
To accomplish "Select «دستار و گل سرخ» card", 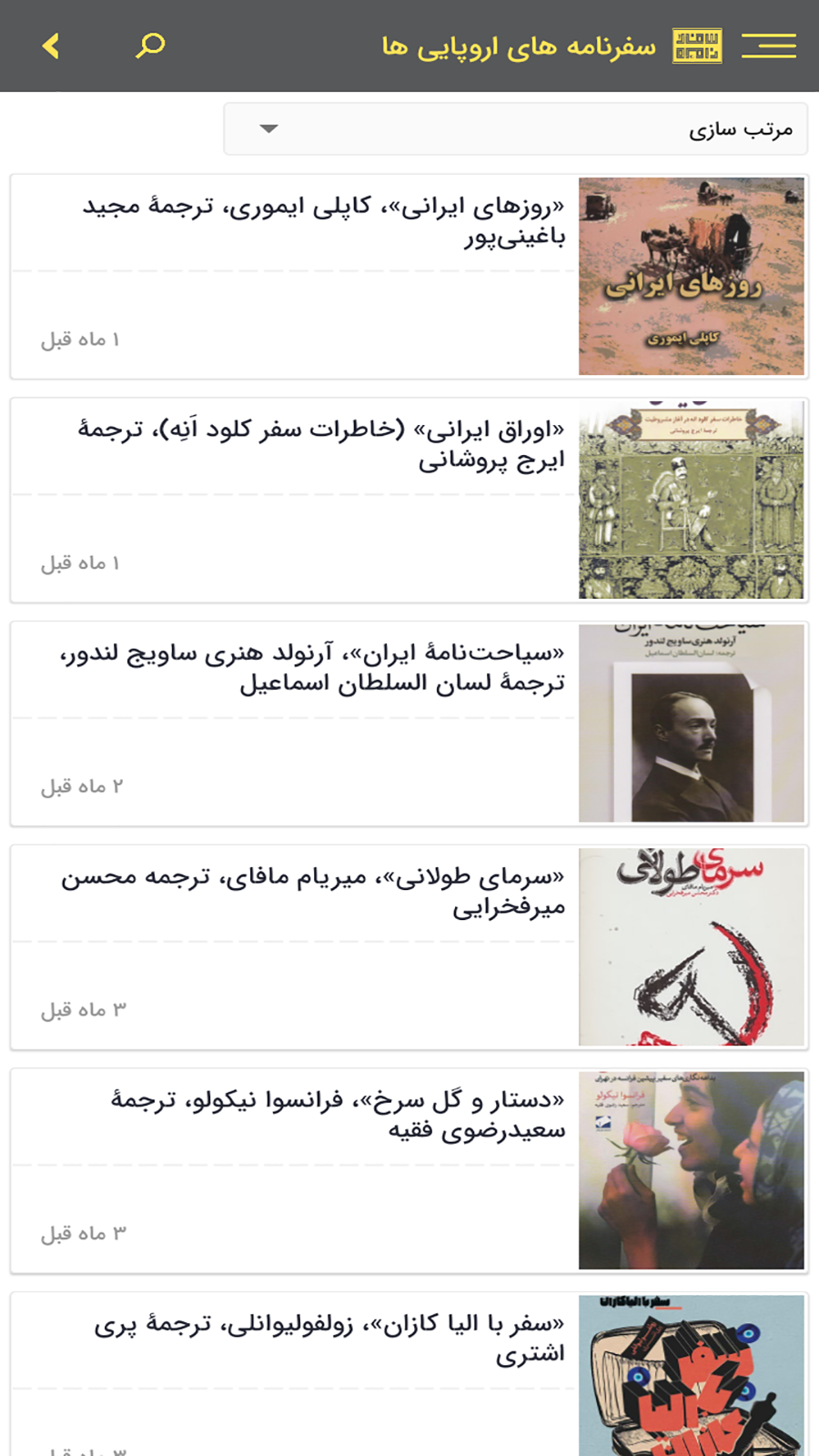I will (409, 1170).
